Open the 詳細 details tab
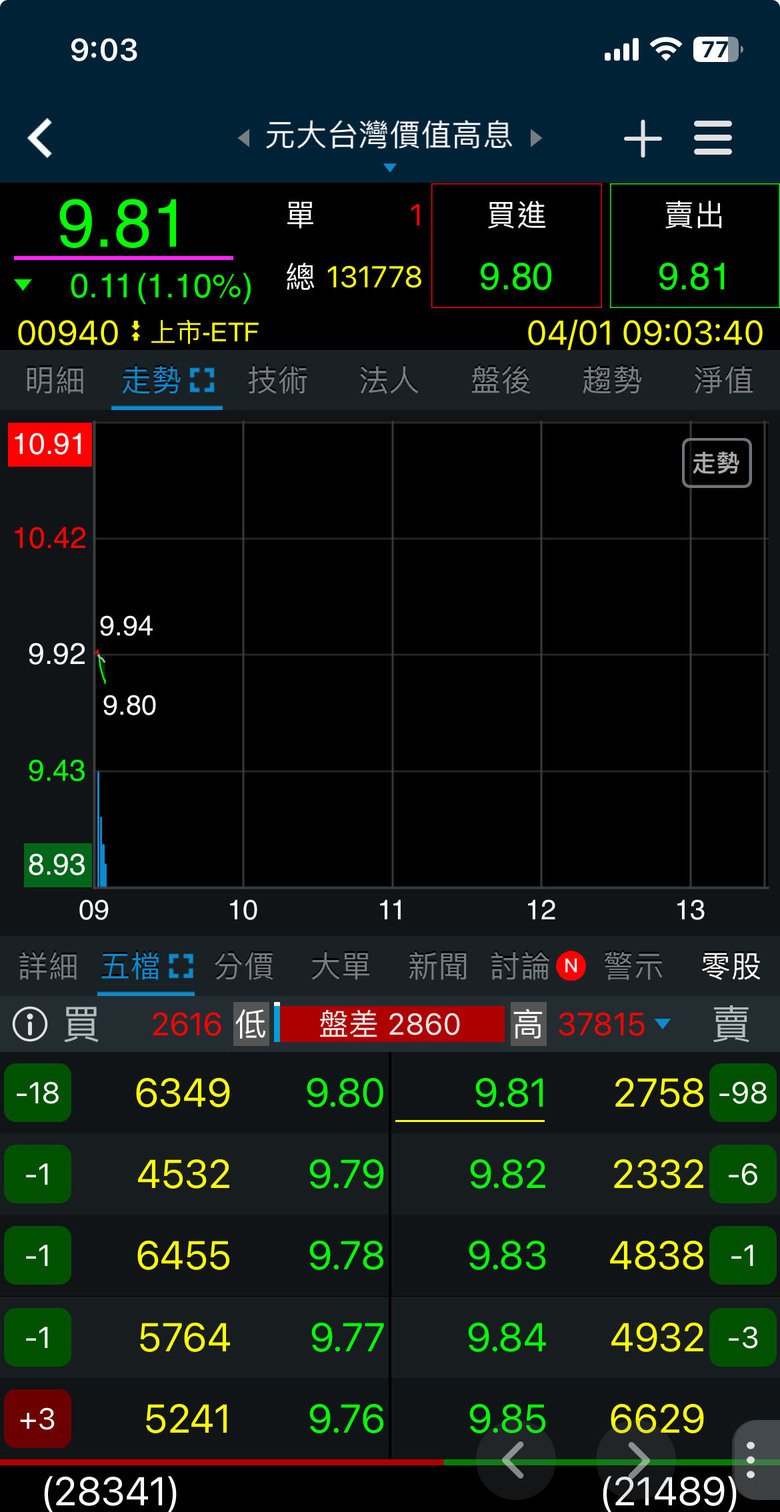 (x=48, y=966)
